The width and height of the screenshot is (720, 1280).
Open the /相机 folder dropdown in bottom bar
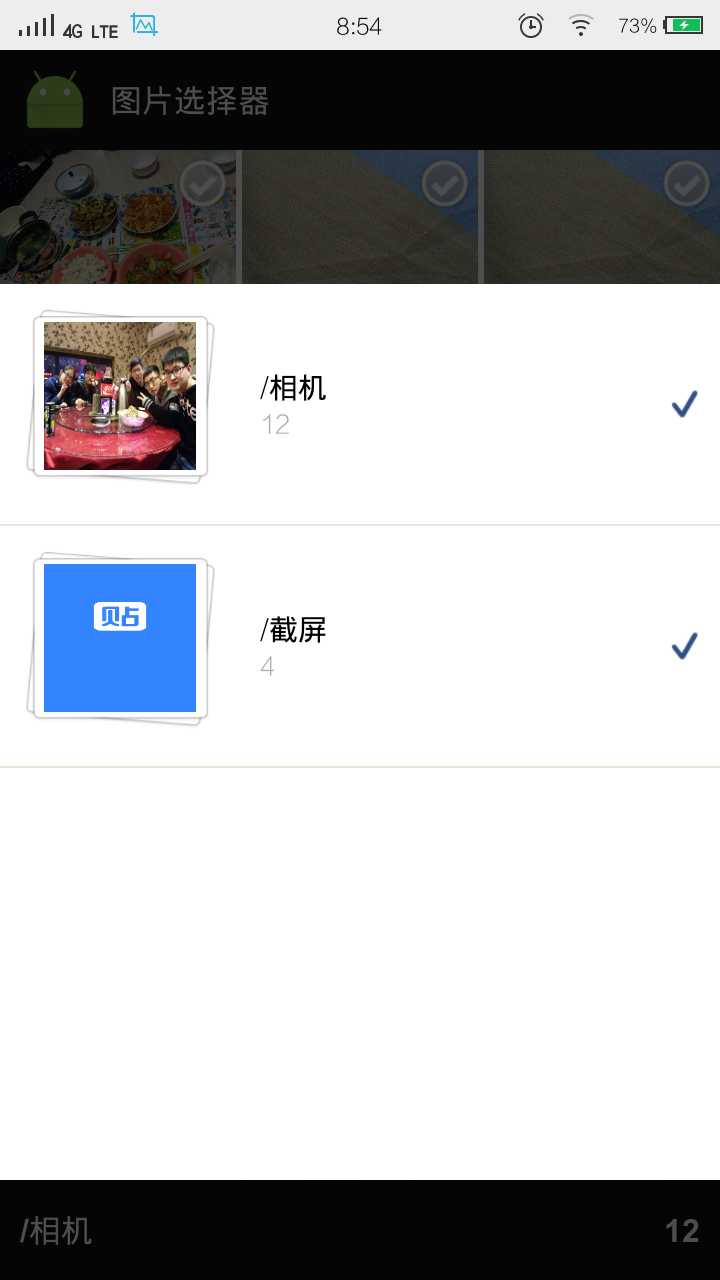tap(57, 1230)
